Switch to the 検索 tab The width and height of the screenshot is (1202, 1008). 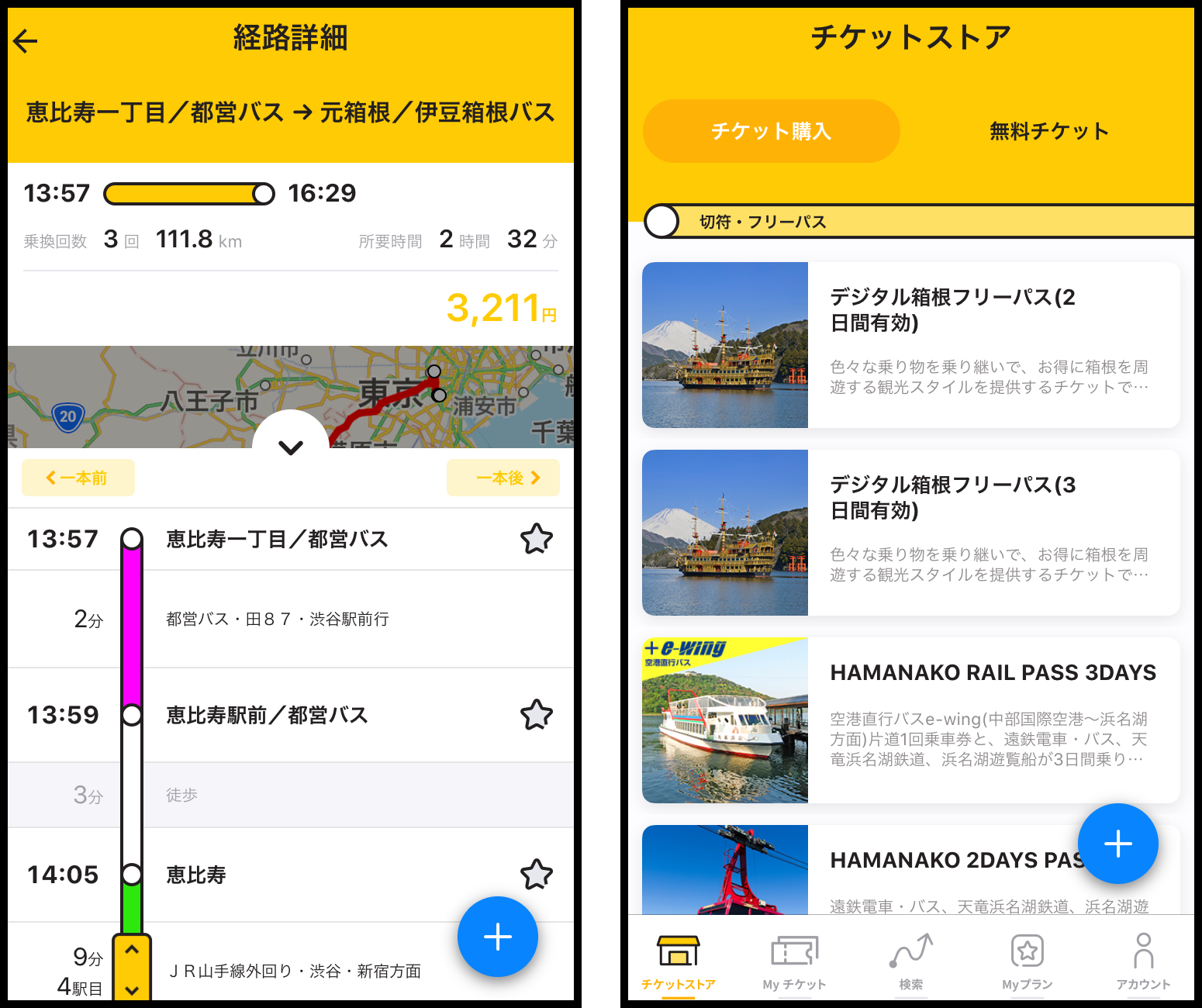pos(910,962)
